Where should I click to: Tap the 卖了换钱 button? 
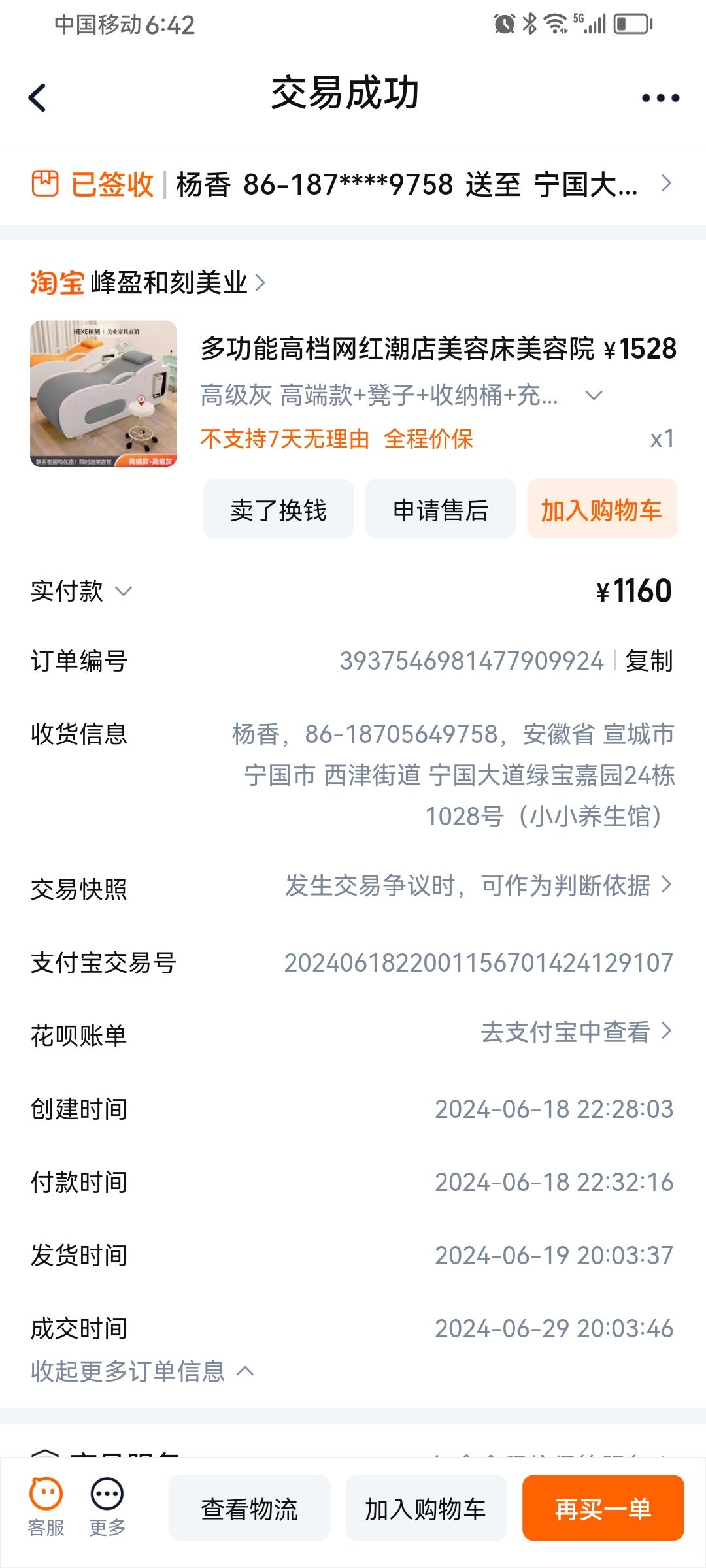278,510
